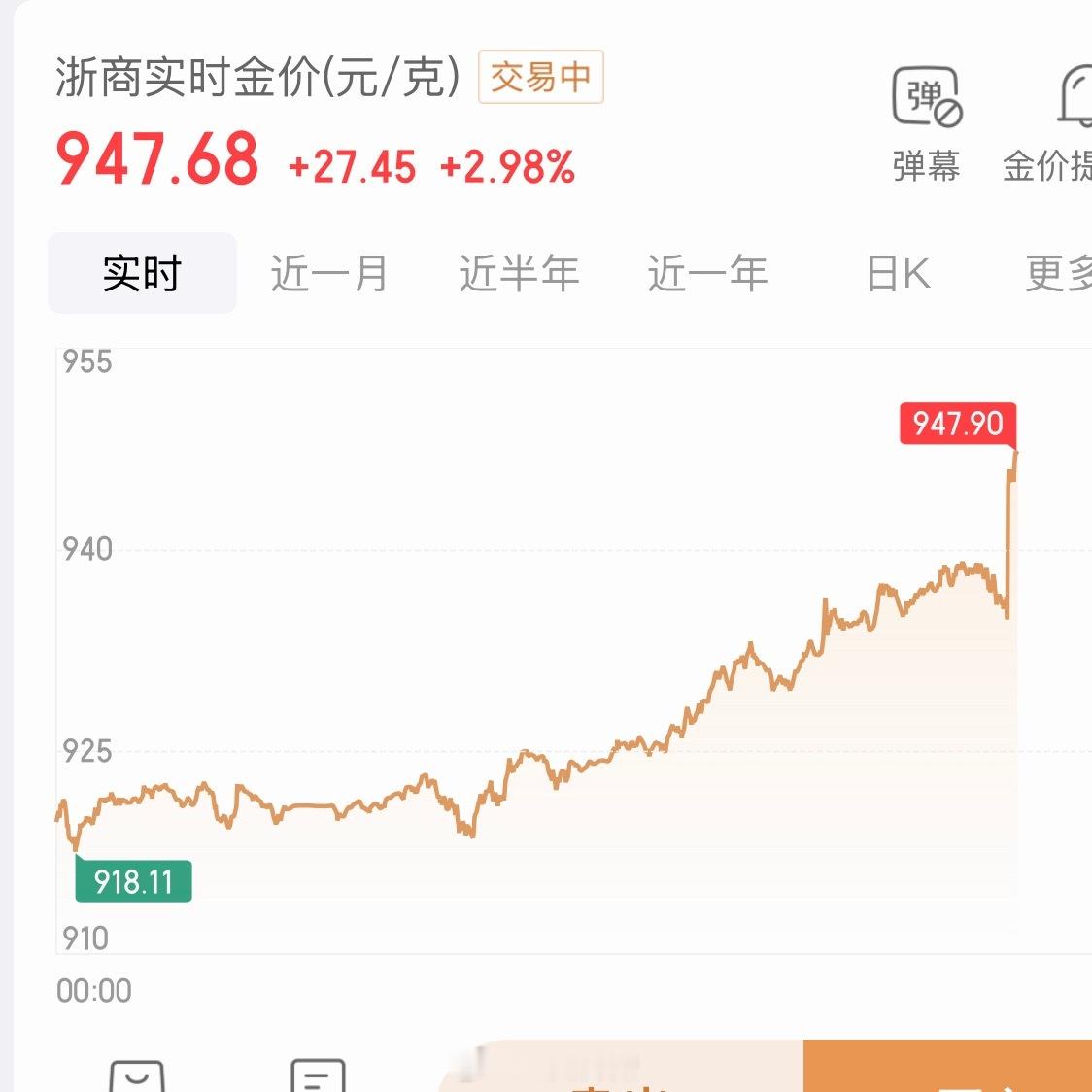Tap the light orange sell button
The image size is (1092, 1092).
pyautogui.click(x=621, y=1066)
